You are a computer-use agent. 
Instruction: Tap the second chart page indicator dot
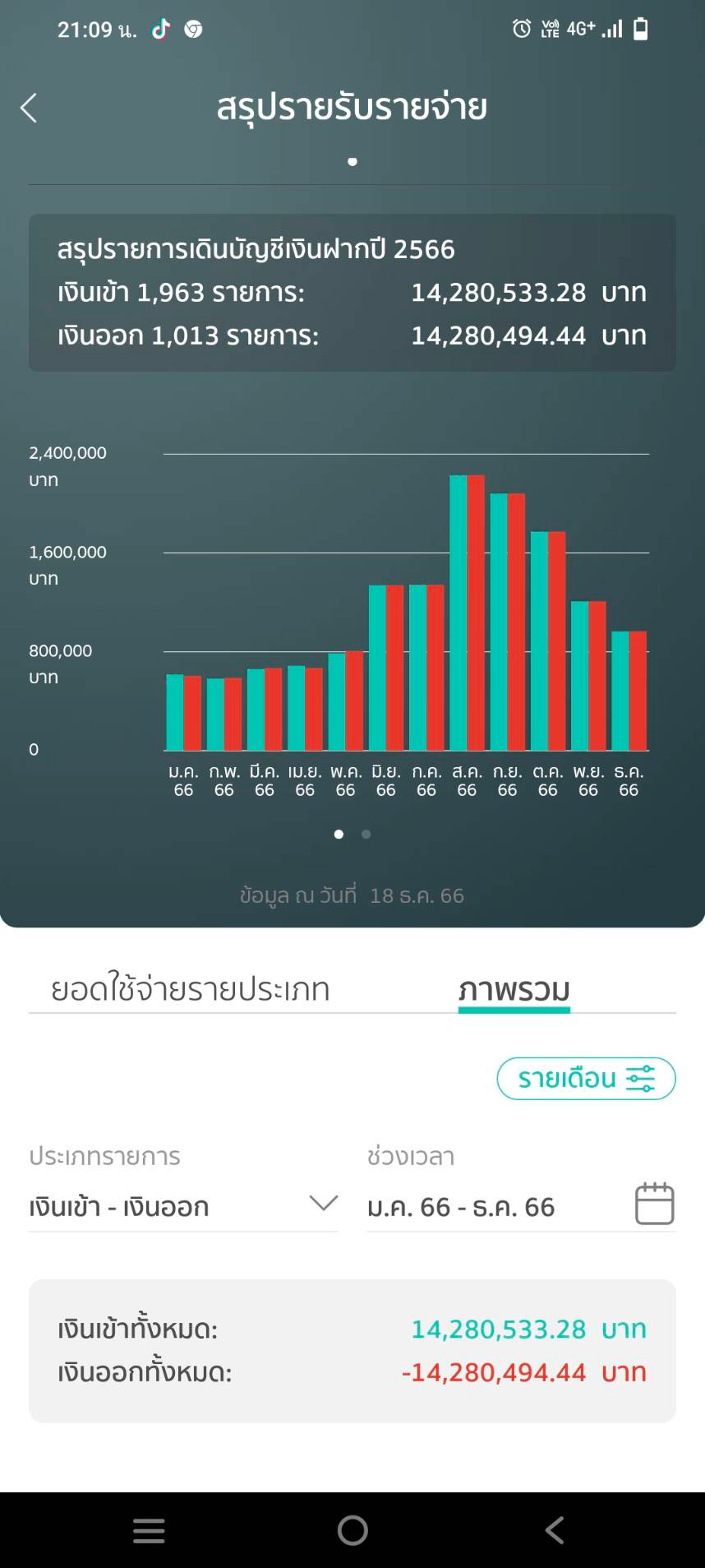(x=366, y=834)
